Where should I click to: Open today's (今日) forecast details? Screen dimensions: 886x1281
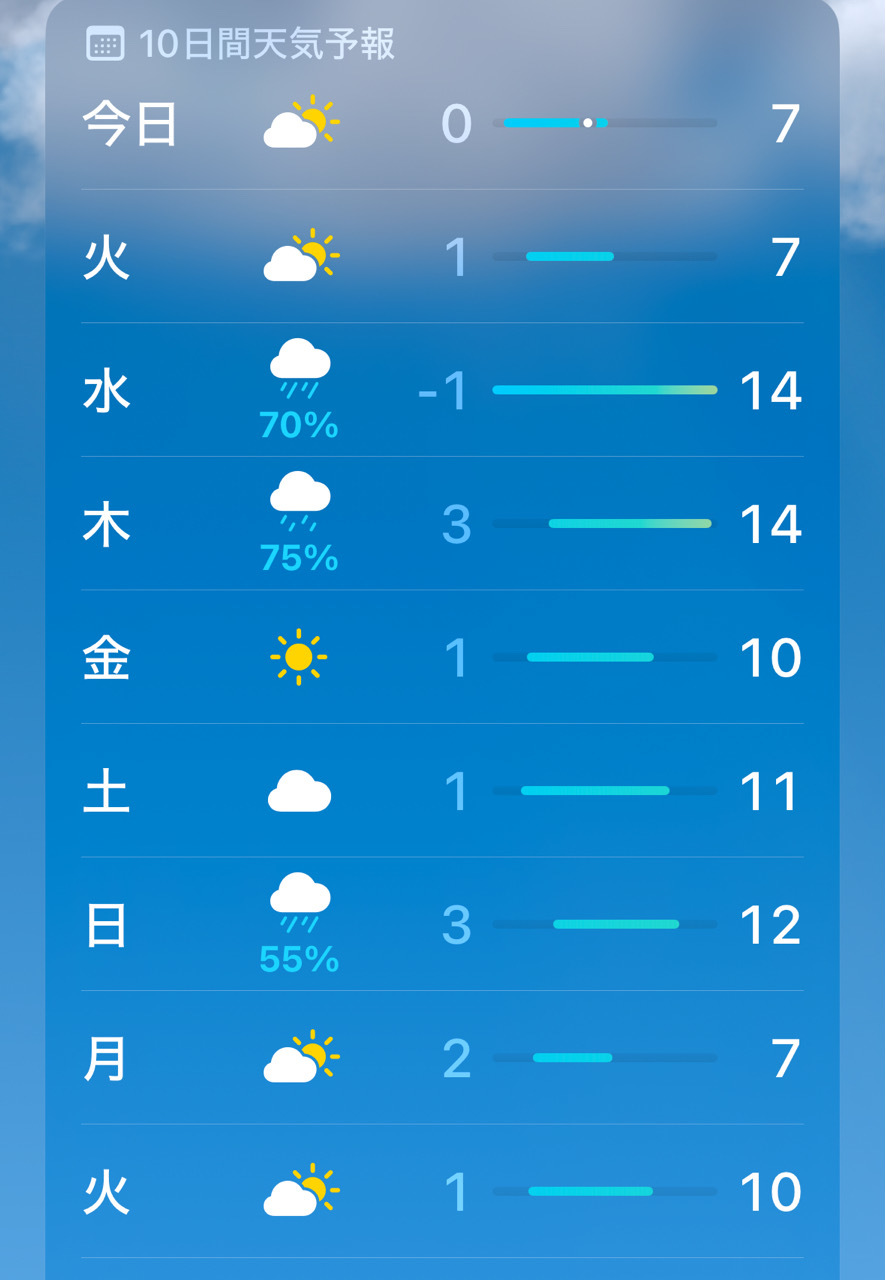tap(441, 124)
